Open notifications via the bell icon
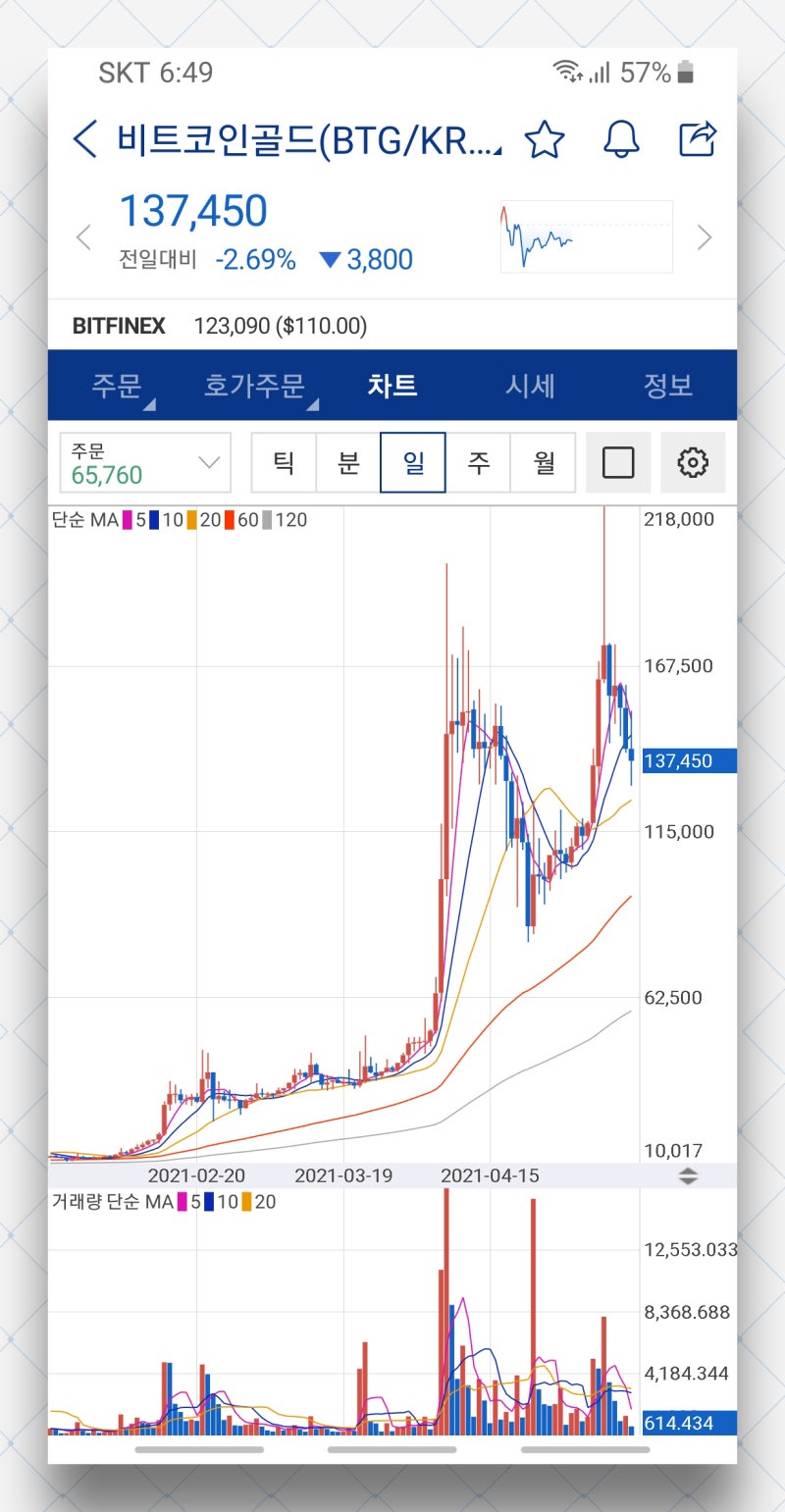The image size is (785, 1512). click(622, 140)
